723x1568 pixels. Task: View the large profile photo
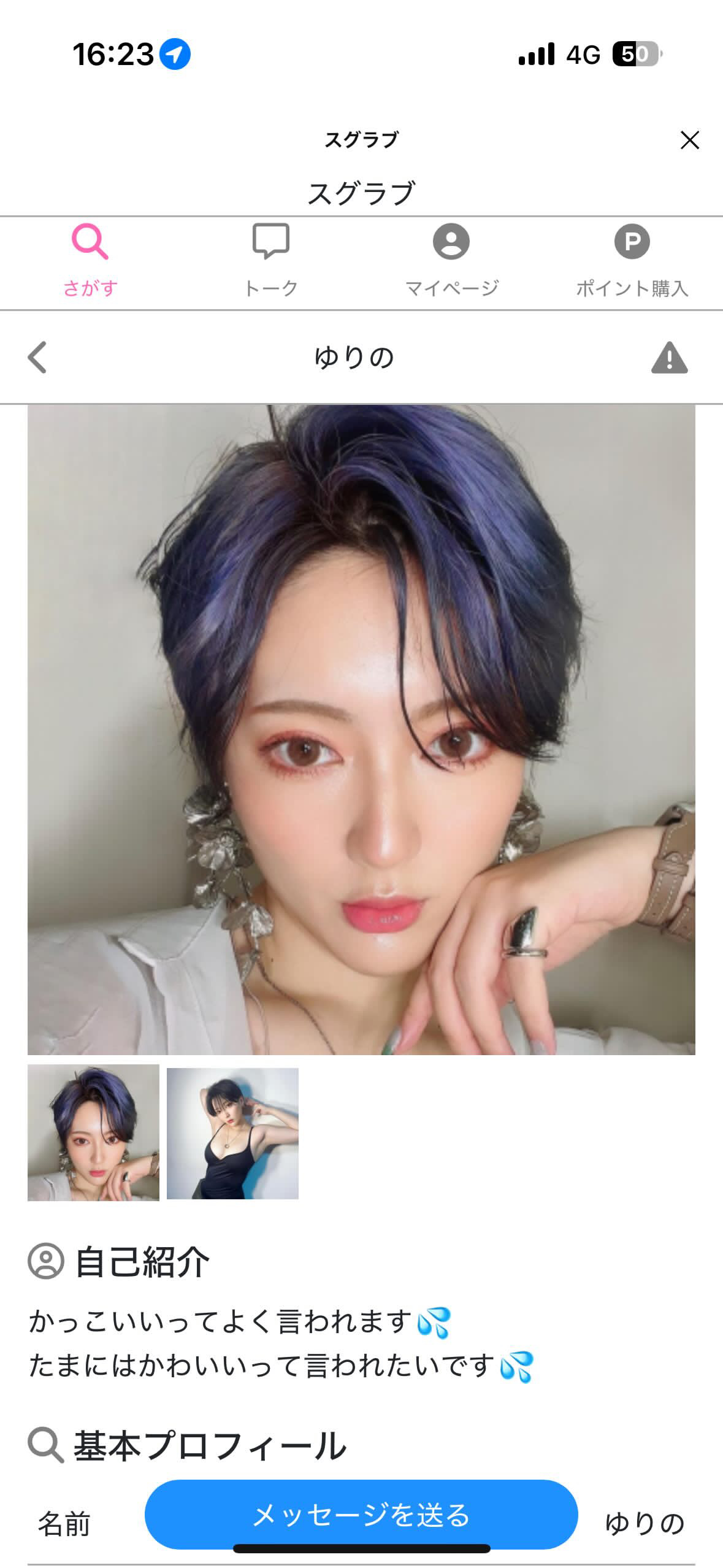tap(361, 729)
